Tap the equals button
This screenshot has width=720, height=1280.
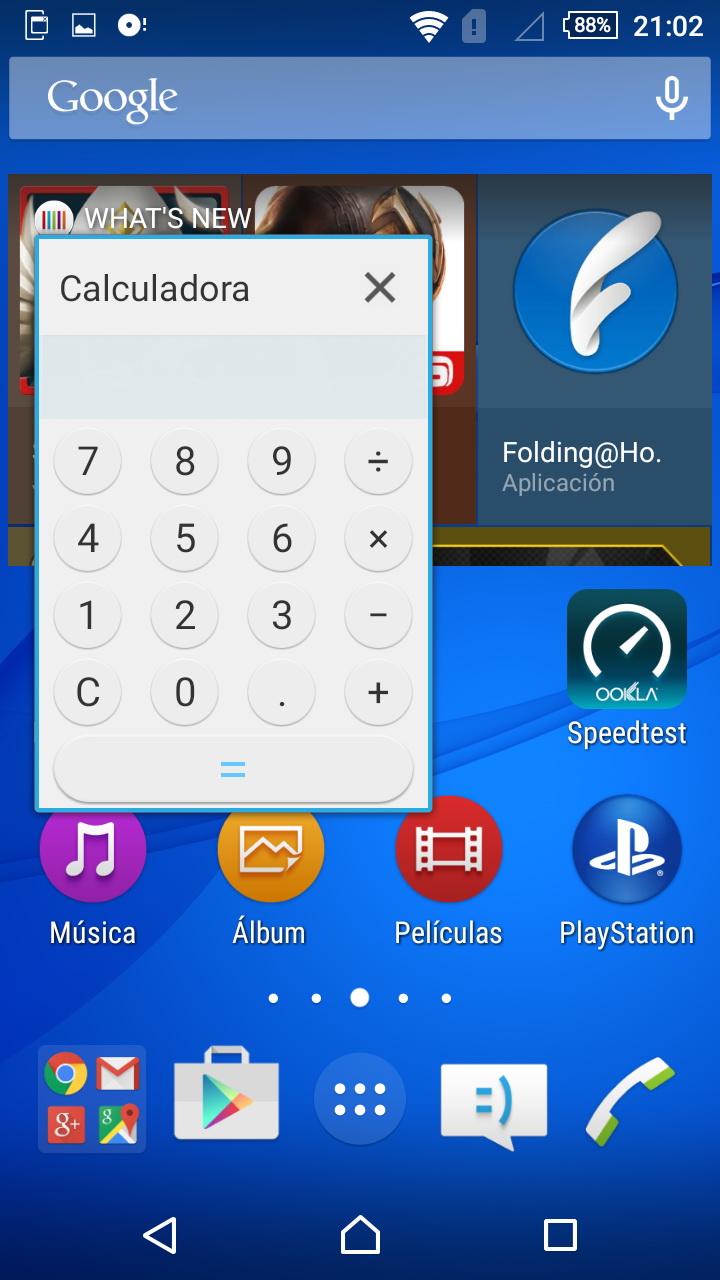coord(233,769)
